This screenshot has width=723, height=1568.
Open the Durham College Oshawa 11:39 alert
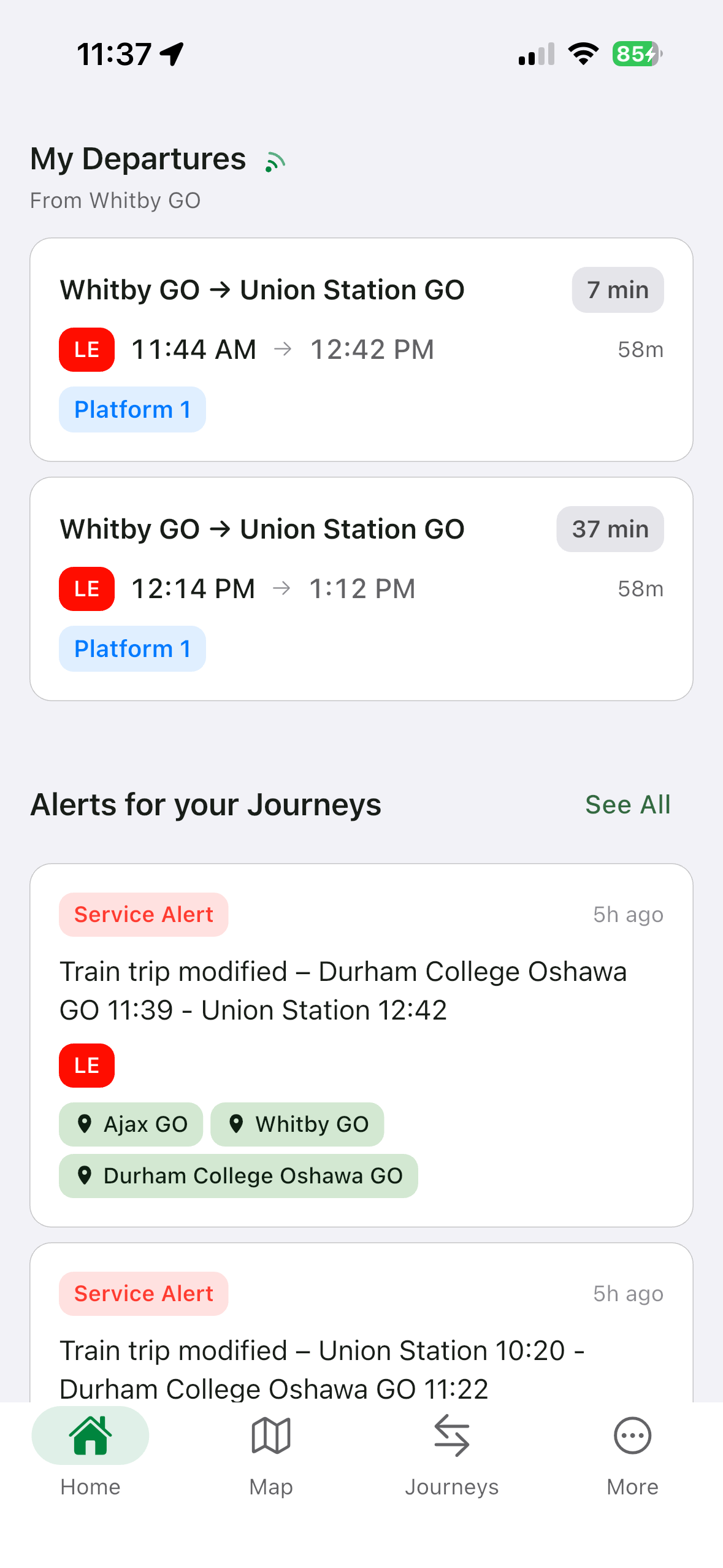[362, 1043]
